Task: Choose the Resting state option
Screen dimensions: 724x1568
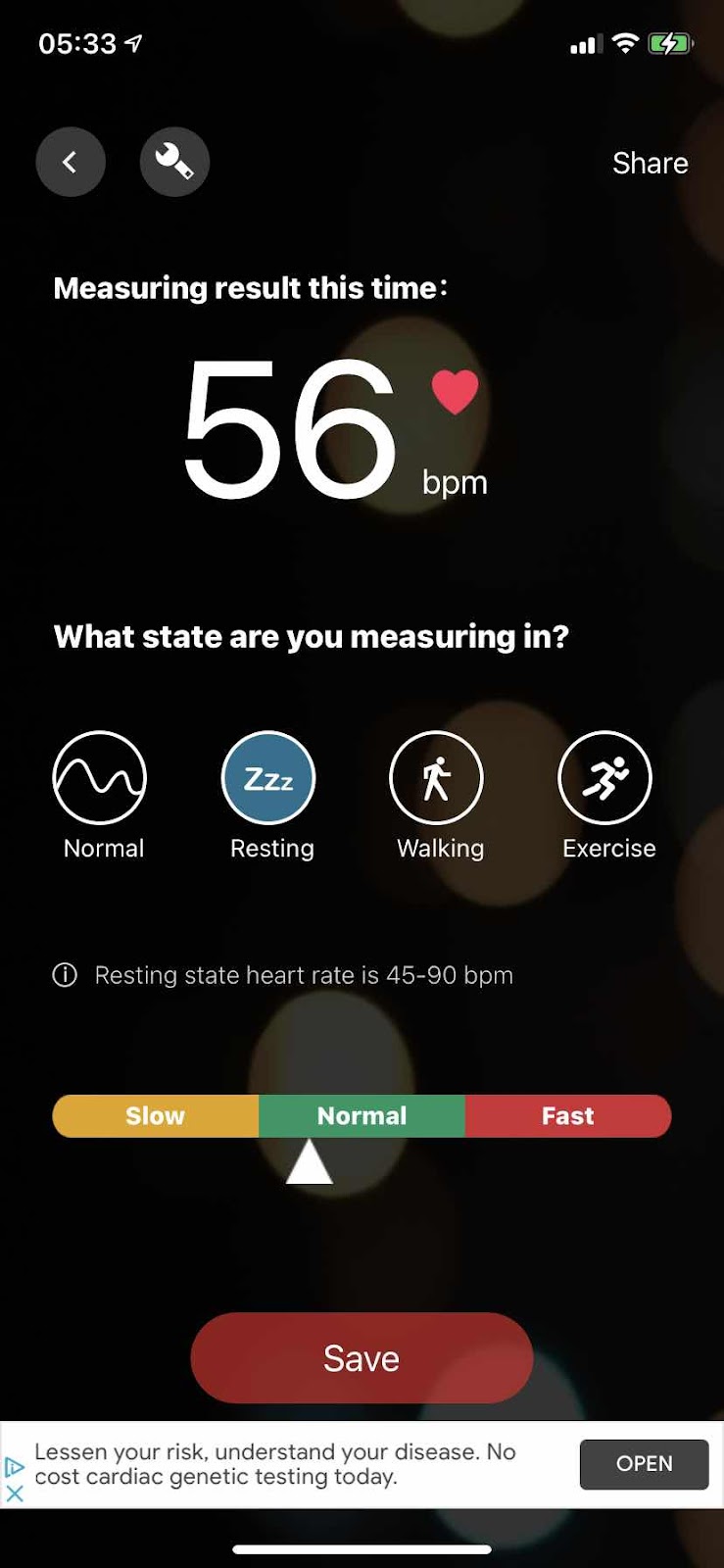Action: (x=268, y=778)
